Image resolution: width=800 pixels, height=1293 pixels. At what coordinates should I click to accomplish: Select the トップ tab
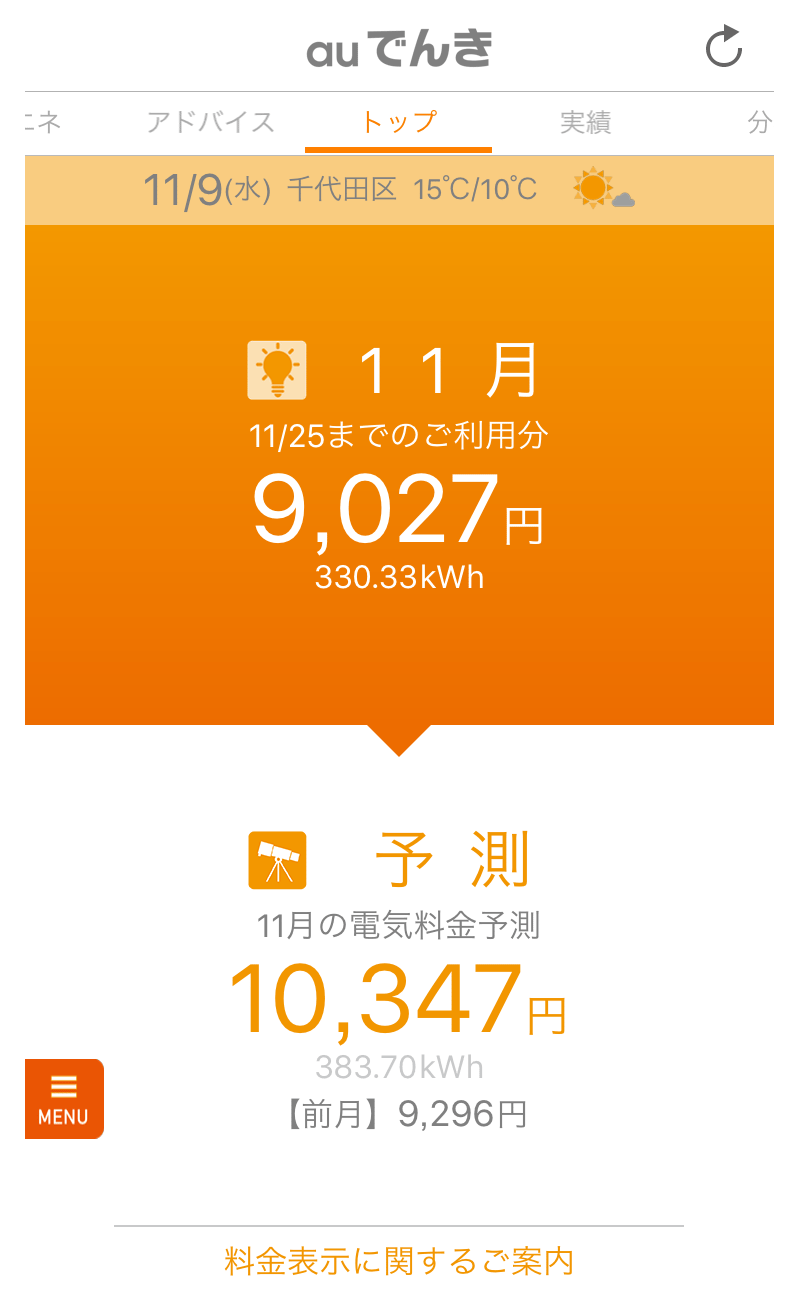tap(398, 122)
